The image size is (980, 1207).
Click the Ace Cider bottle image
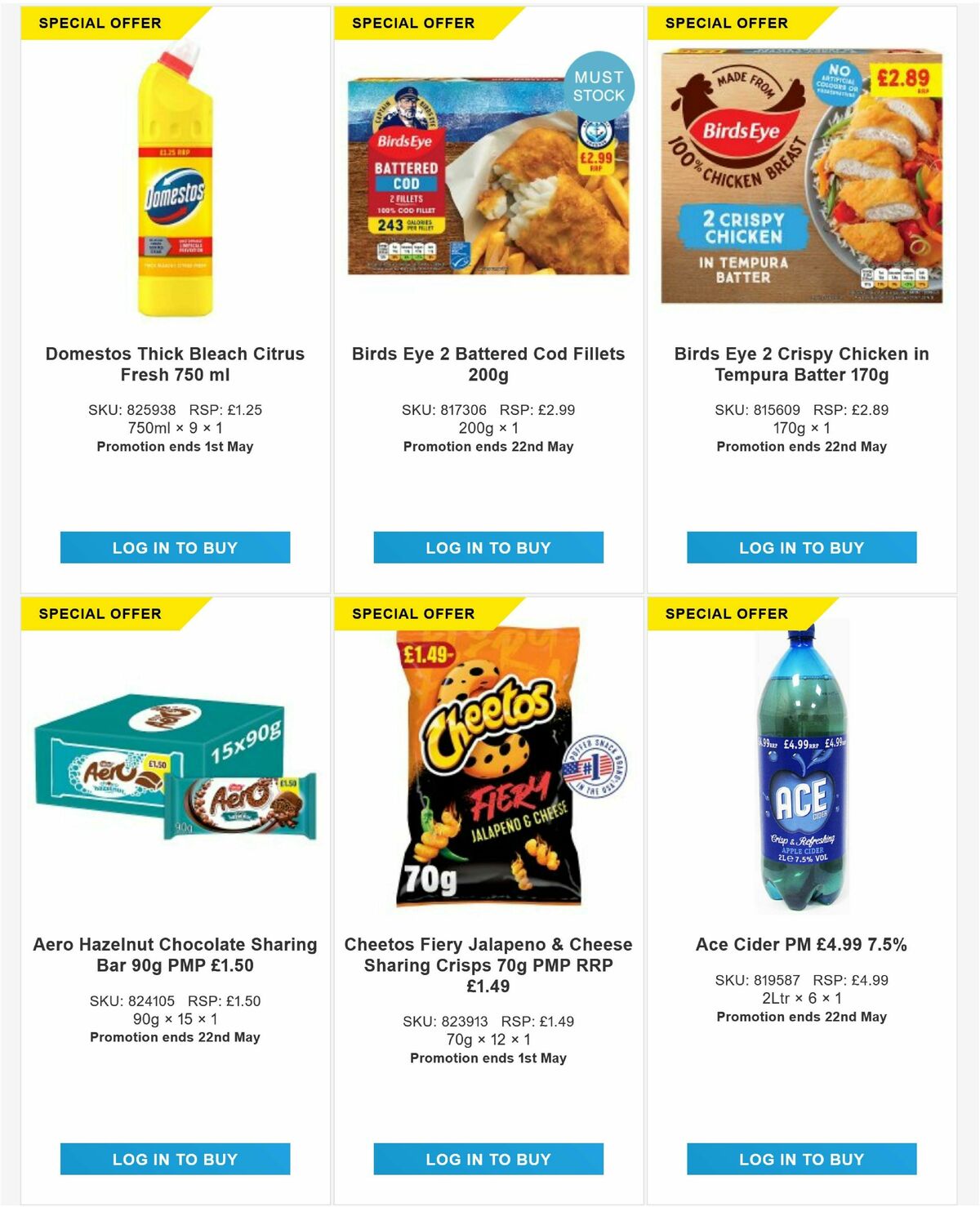[x=800, y=768]
